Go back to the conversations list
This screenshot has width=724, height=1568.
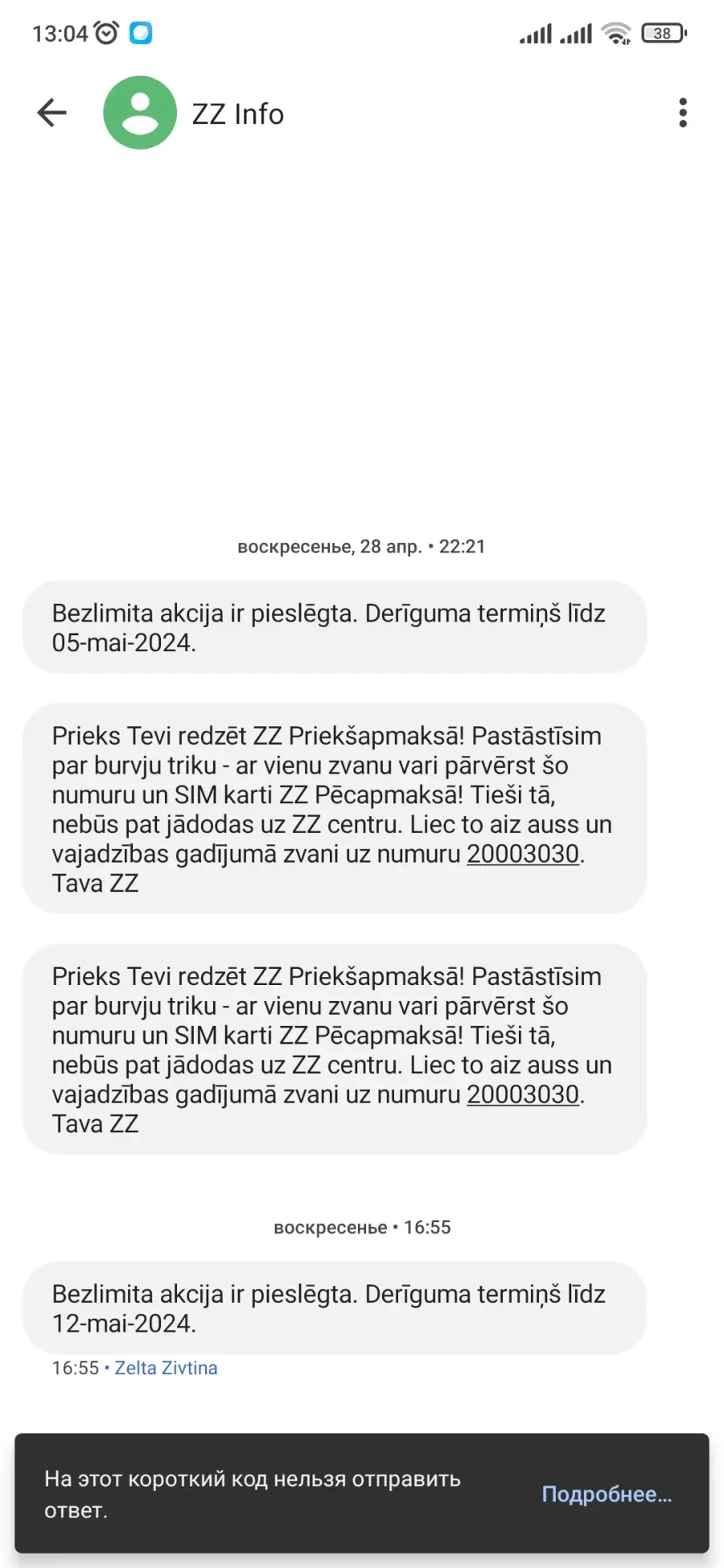pos(51,113)
